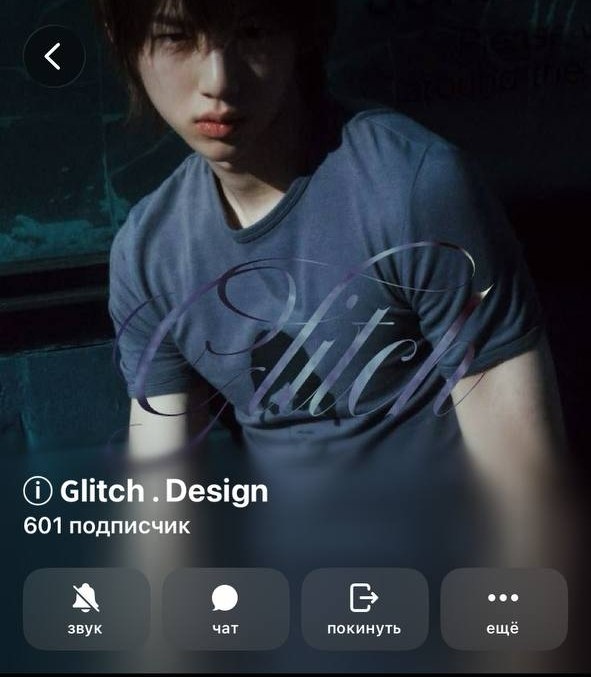The image size is (591, 677).
Task: Leave the channel via покинуть
Action: (x=365, y=609)
